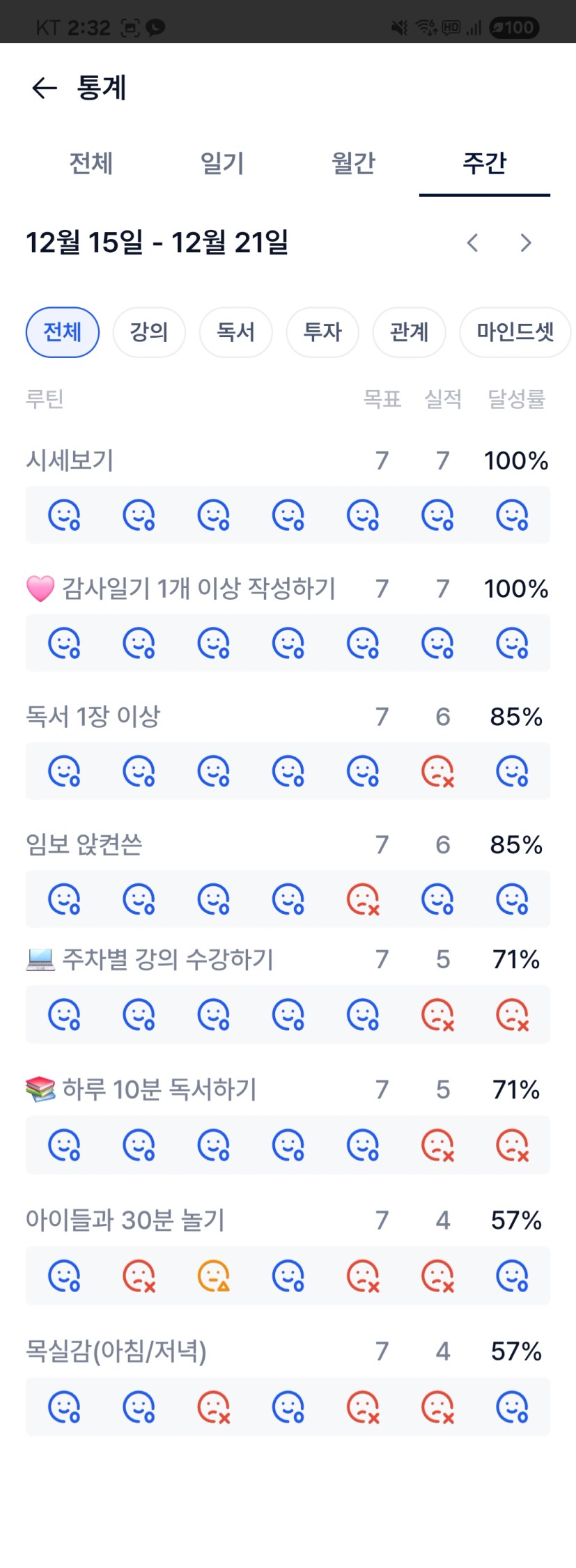This screenshot has width=576, height=1568.
Task: Select the 전체 filter chip
Action: point(63,332)
